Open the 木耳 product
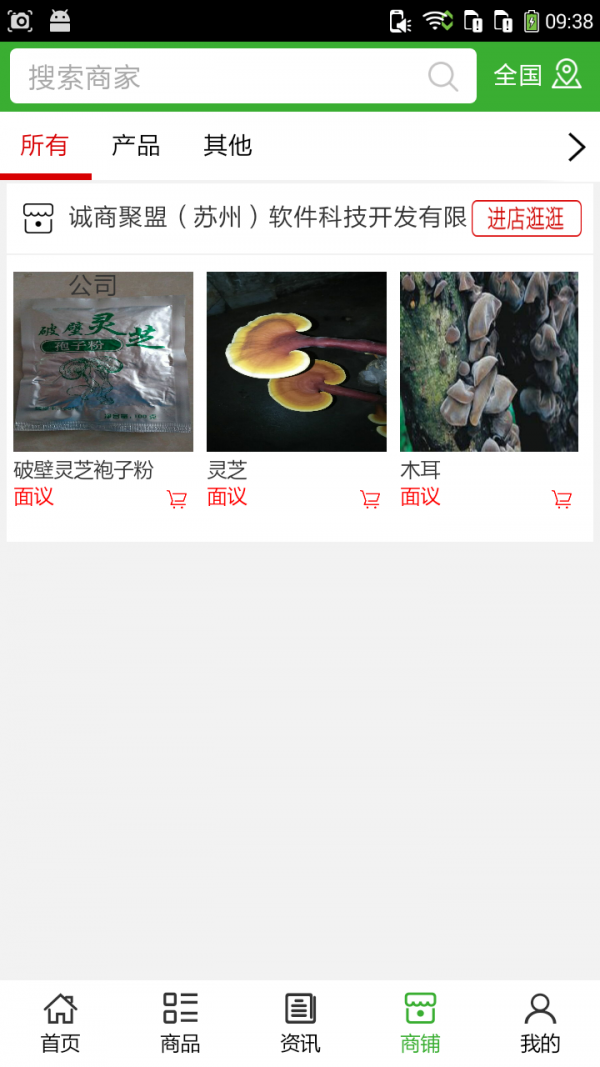This screenshot has width=600, height=1067. pos(489,362)
